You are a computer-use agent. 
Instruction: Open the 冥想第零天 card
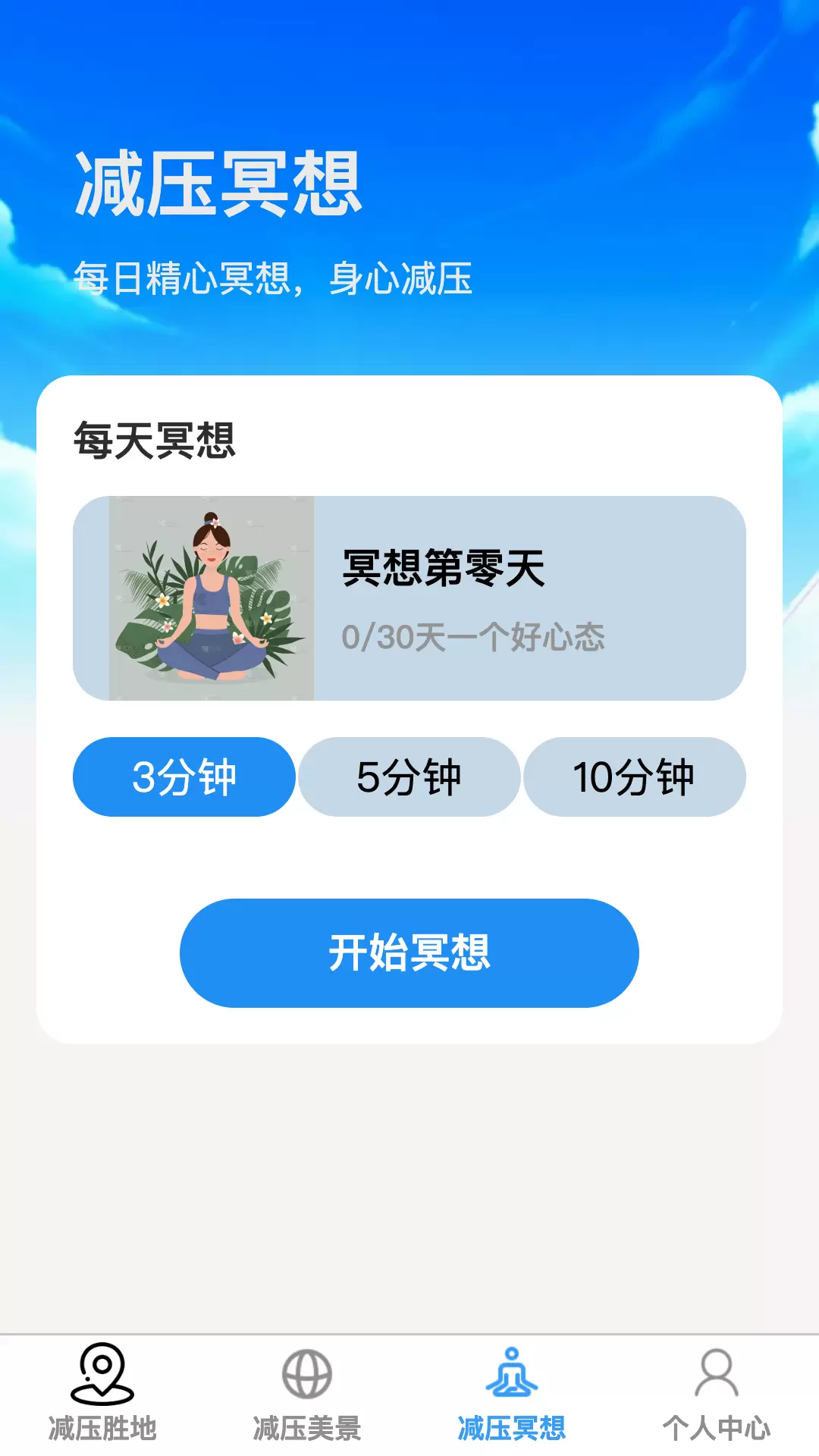pyautogui.click(x=409, y=598)
